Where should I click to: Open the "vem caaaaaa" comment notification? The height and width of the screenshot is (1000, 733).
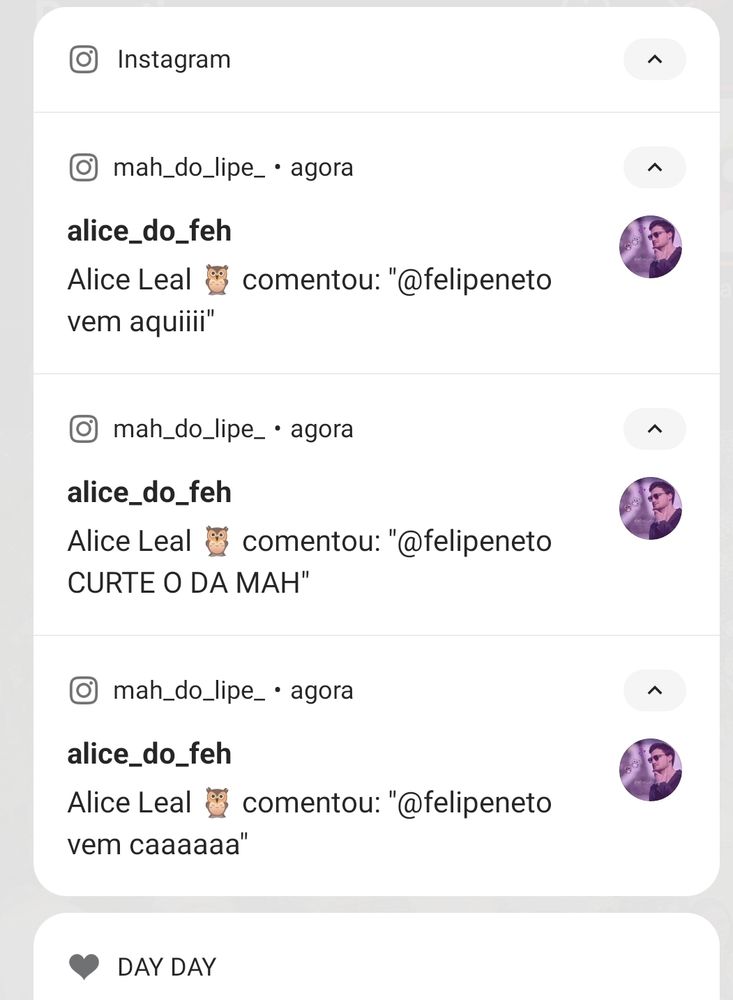coord(310,804)
